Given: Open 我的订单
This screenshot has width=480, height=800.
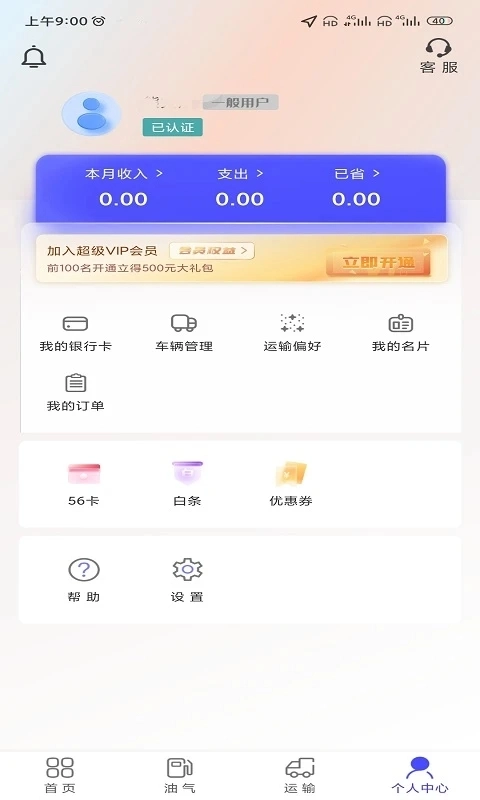Looking at the screenshot, I should (x=75, y=393).
